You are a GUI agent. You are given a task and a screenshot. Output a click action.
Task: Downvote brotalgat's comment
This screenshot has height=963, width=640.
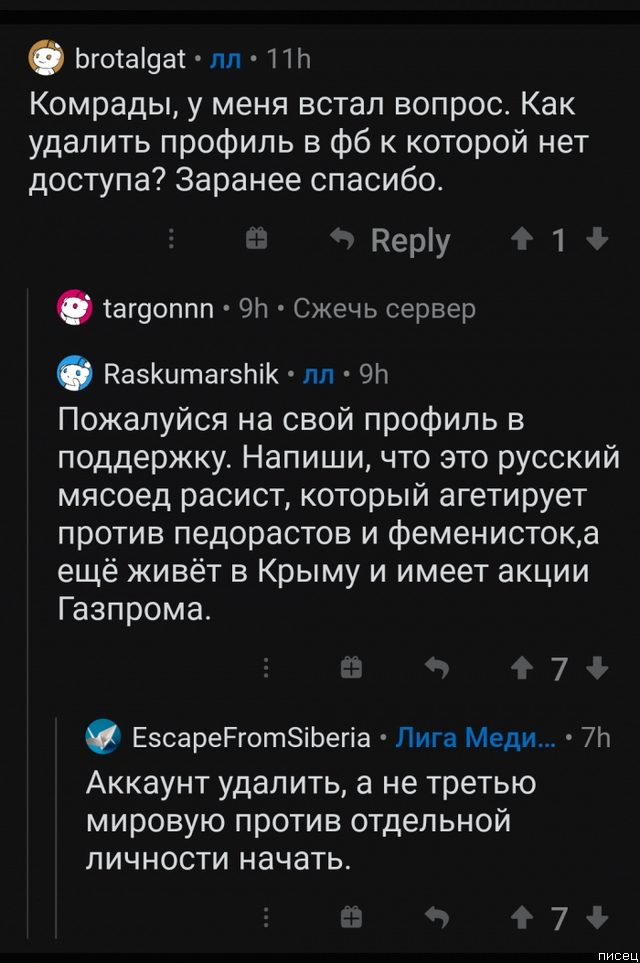click(596, 241)
